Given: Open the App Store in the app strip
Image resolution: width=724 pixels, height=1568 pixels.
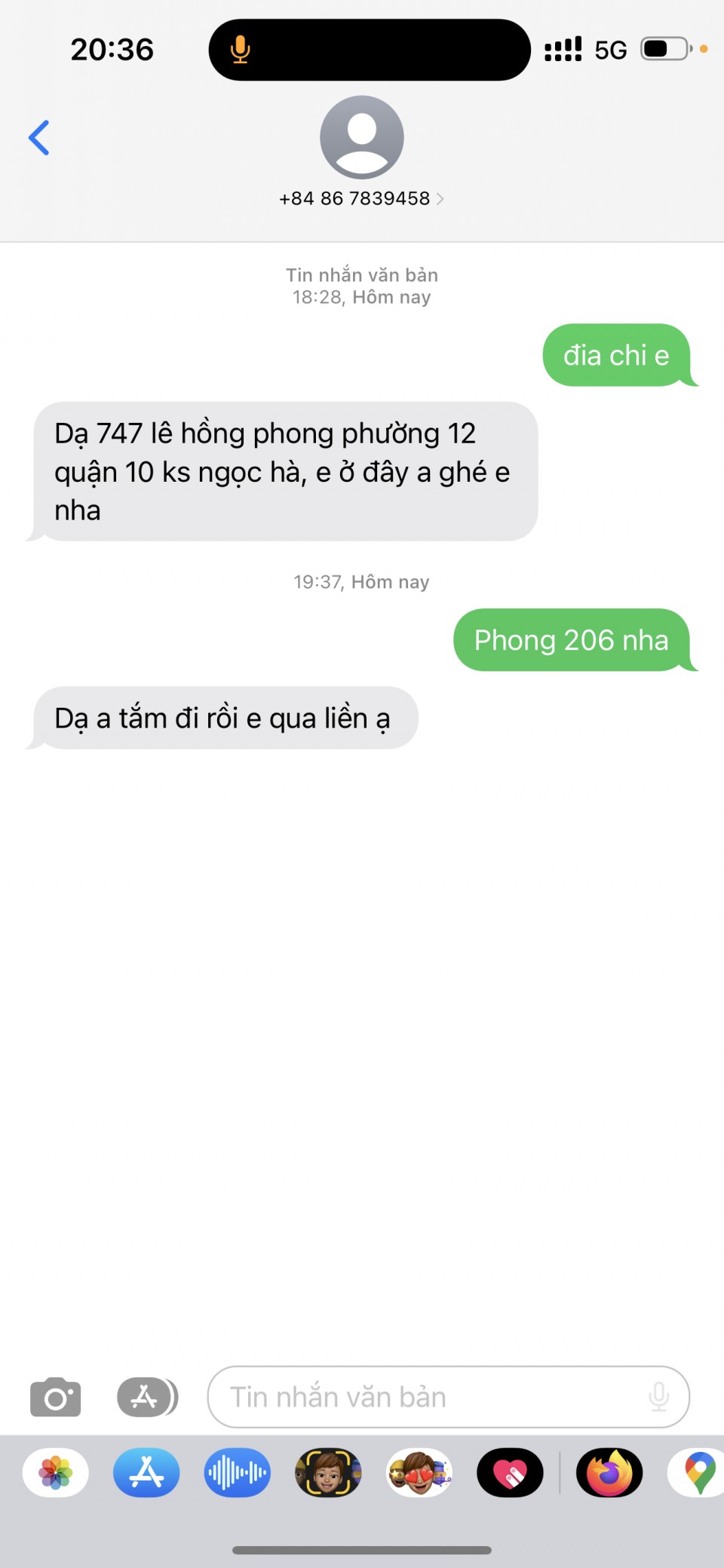Looking at the screenshot, I should [146, 1472].
